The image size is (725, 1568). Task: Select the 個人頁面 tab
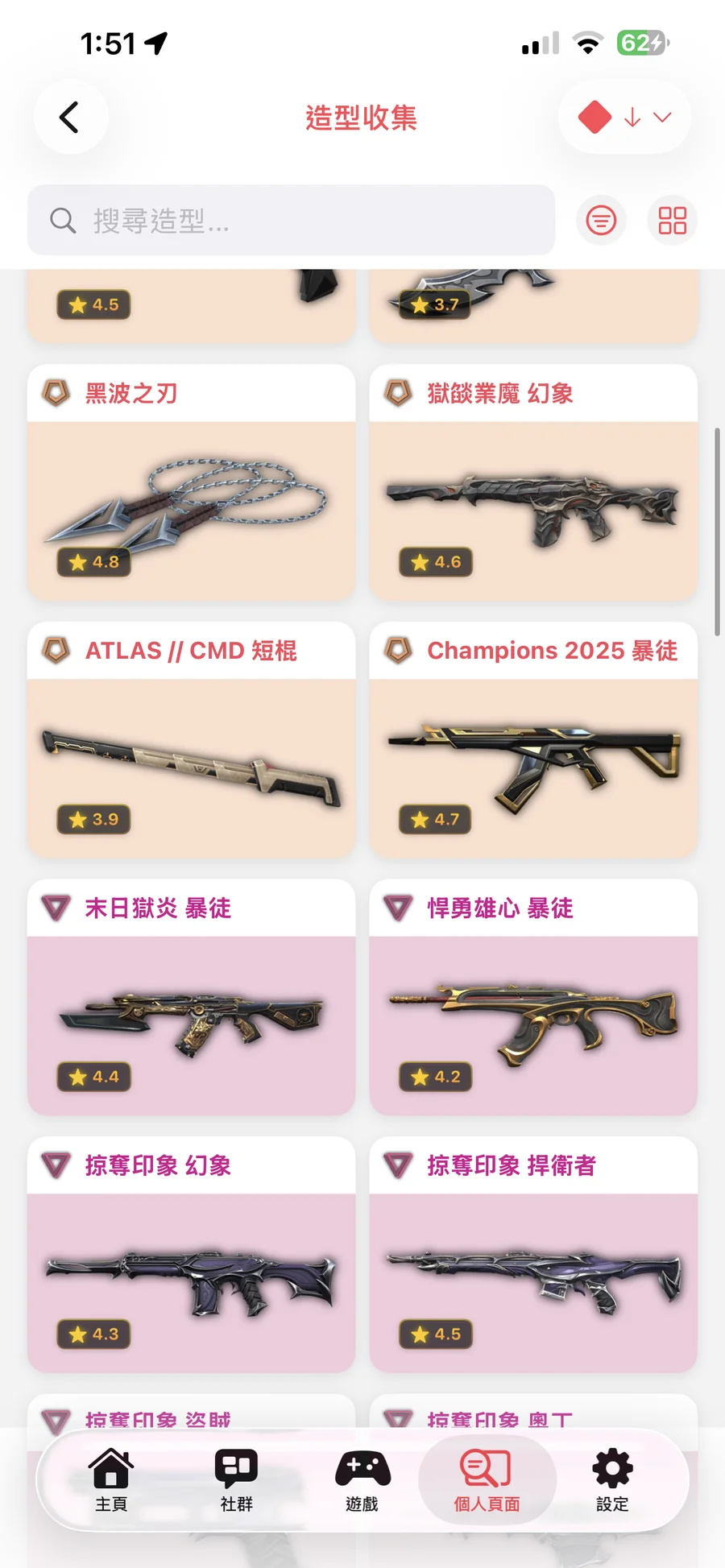pos(487,1480)
